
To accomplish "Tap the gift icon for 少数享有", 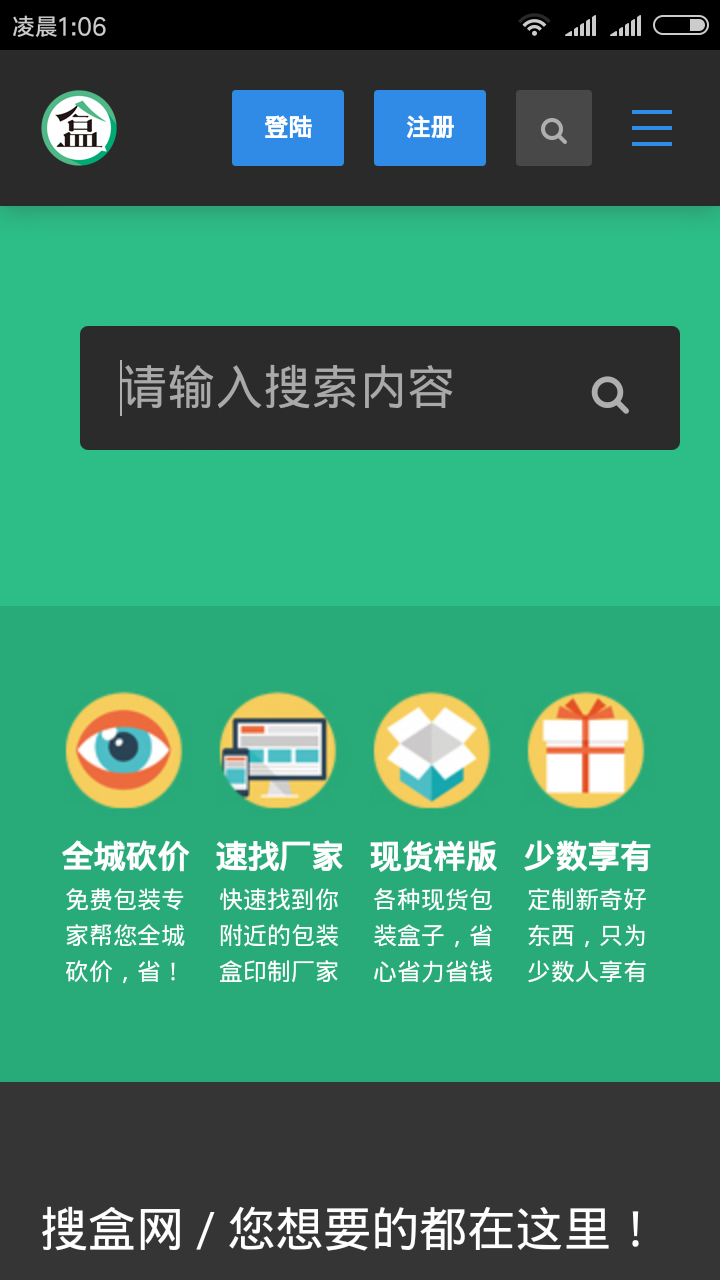I will [585, 750].
